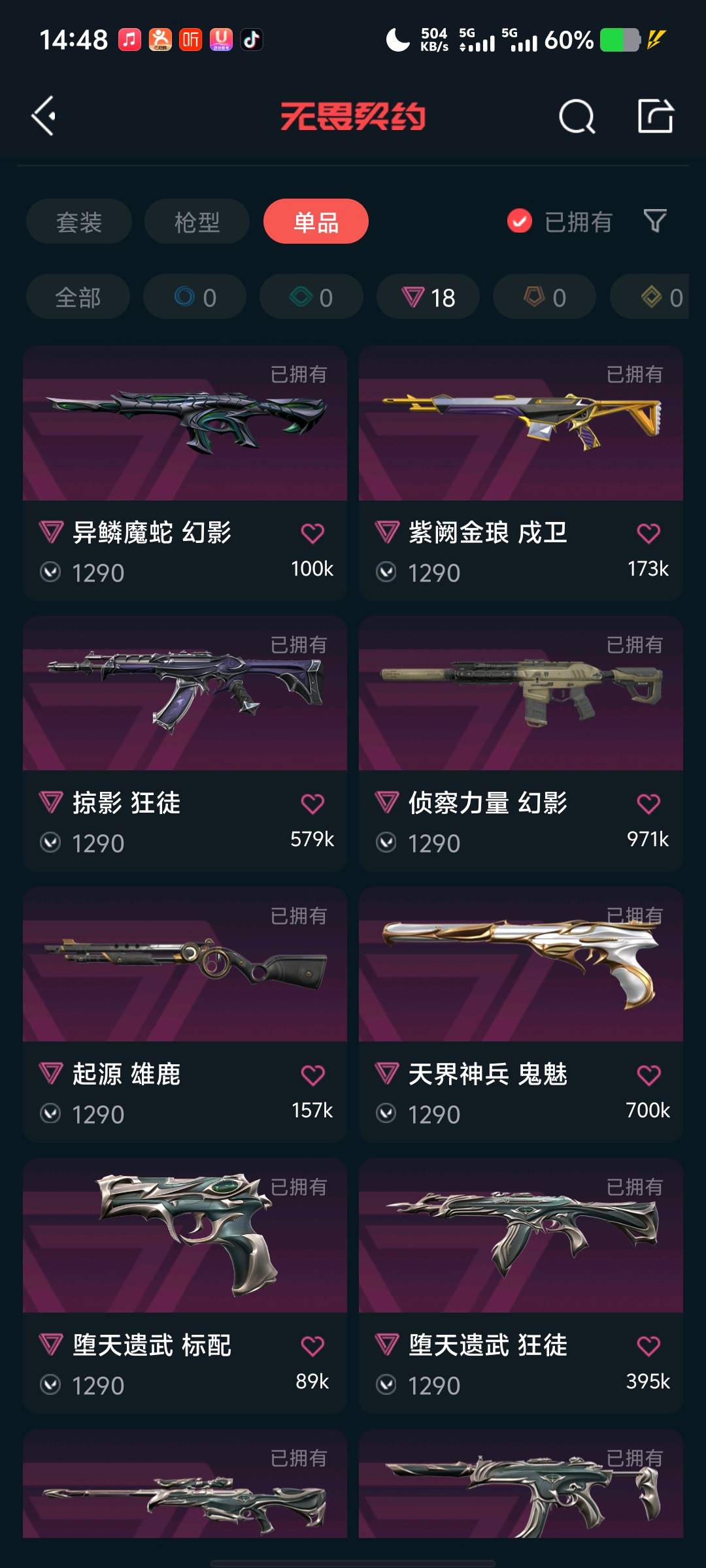This screenshot has height=1568, width=706.
Task: Switch to the 枪型 tab
Action: pos(197,222)
